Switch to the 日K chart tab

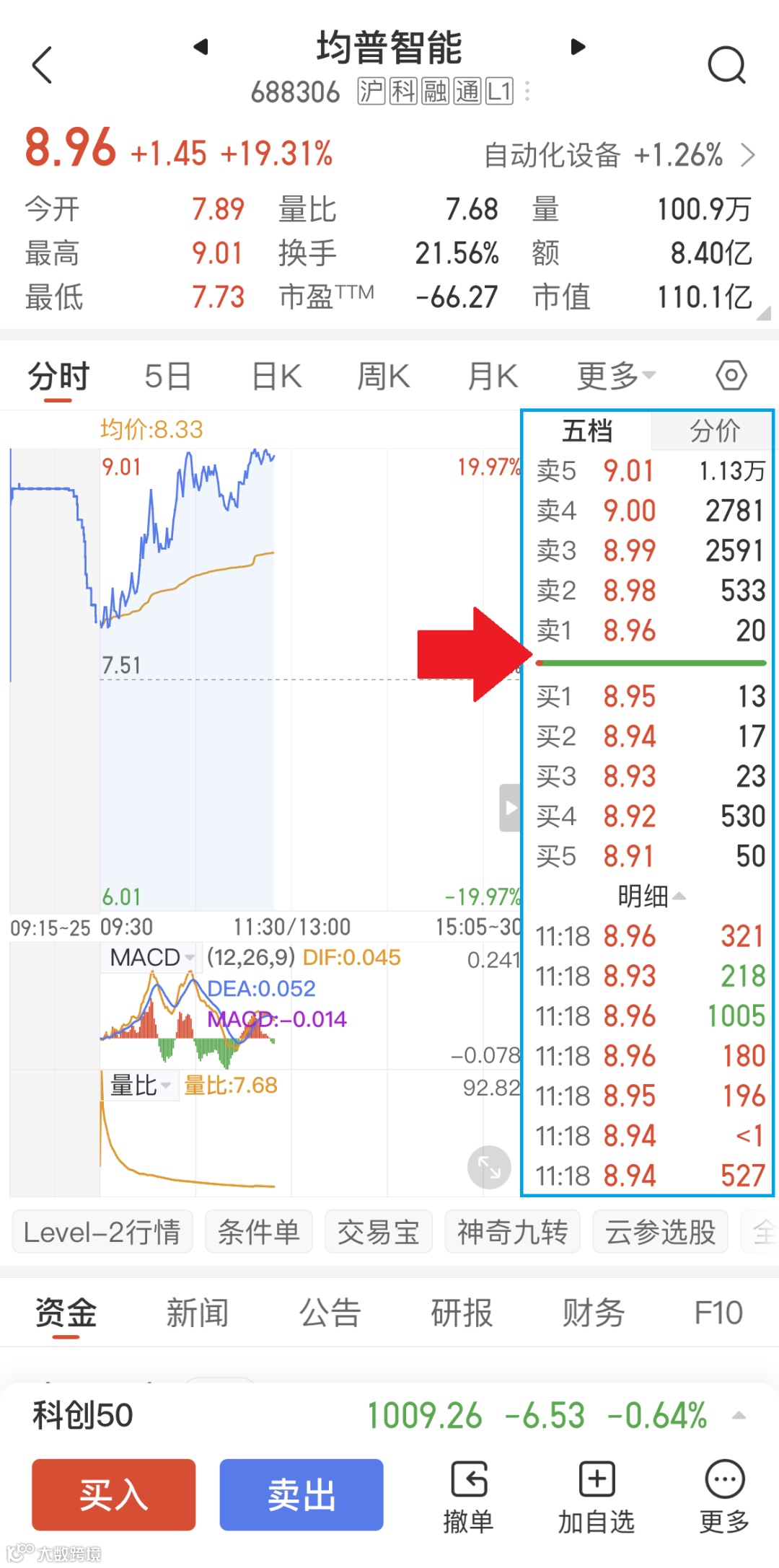[x=276, y=376]
